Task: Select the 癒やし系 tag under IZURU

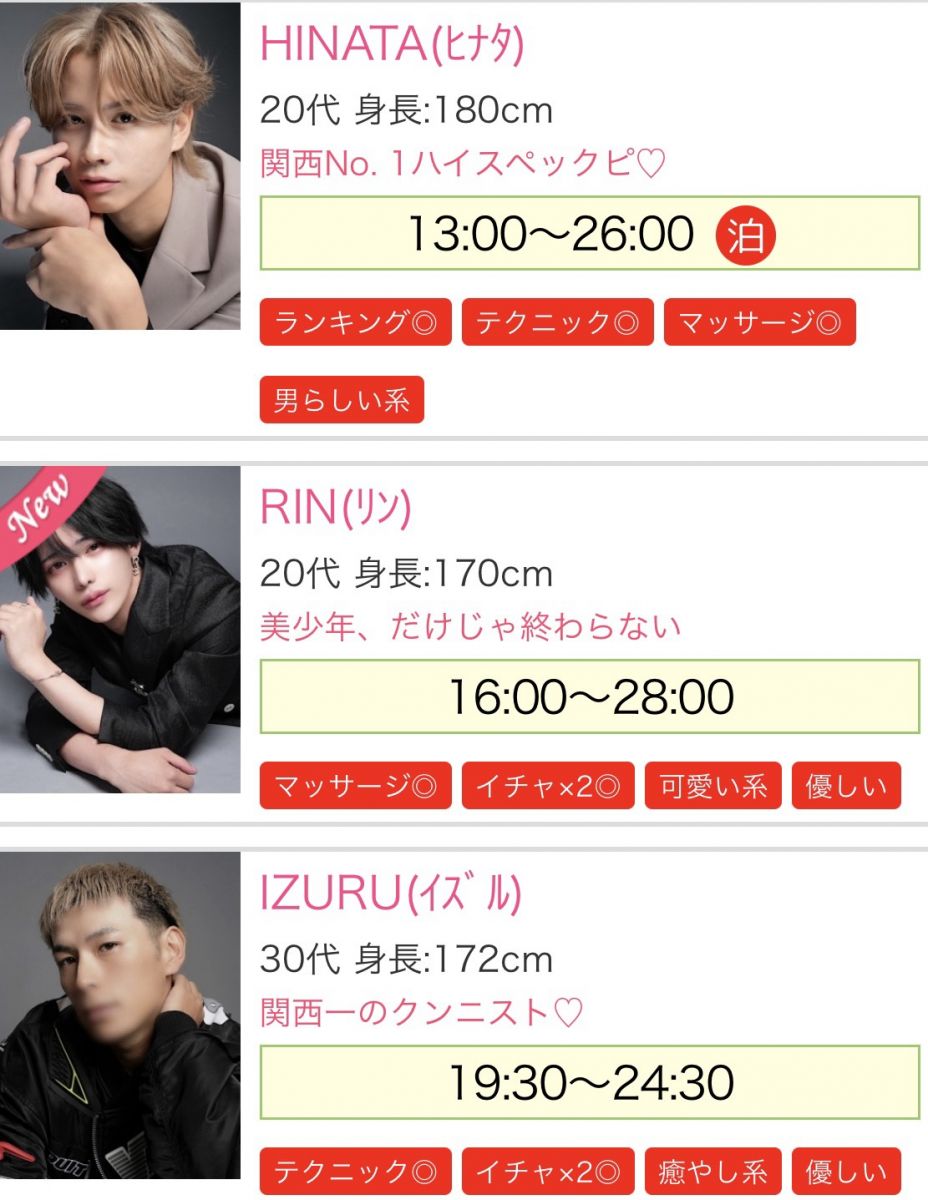Action: (x=713, y=1171)
